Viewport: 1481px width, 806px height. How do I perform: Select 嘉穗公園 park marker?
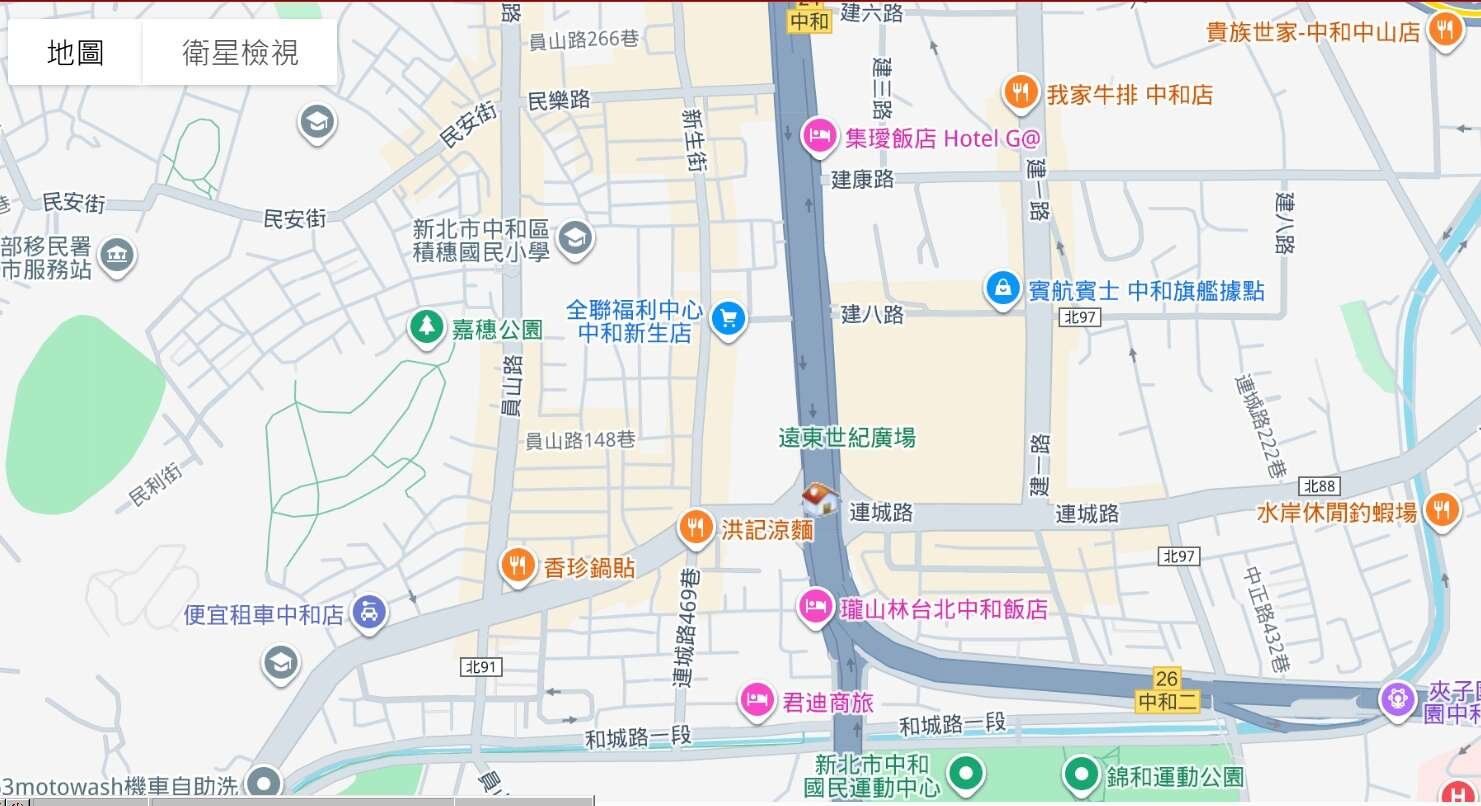[427, 327]
